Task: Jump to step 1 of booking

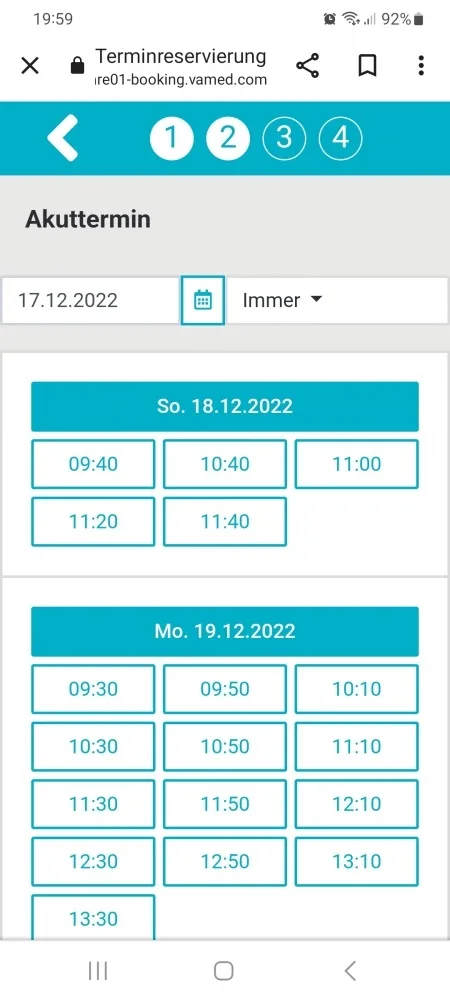Action: pos(171,138)
